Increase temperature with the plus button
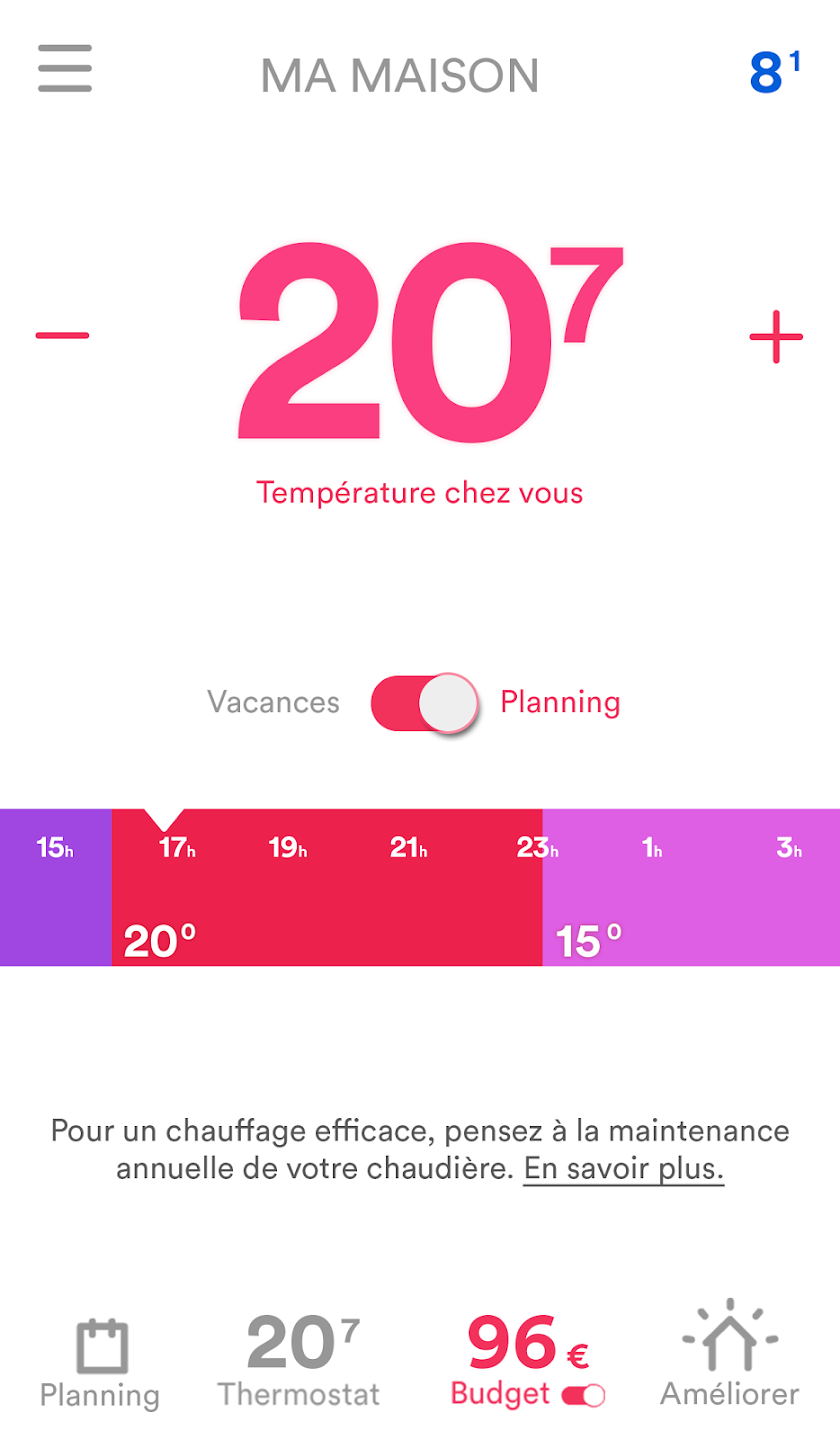Screen dimensions: 840x1439 [x=776, y=336]
